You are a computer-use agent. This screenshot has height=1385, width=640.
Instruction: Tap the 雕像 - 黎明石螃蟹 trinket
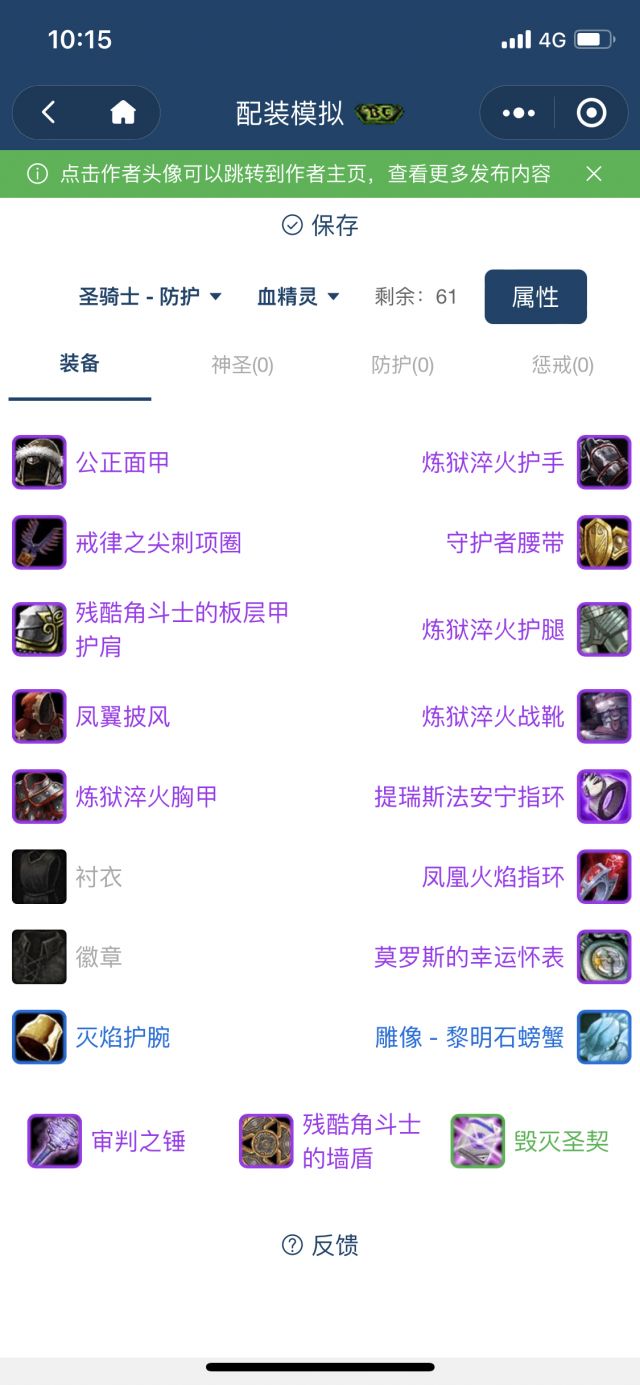tap(470, 1037)
